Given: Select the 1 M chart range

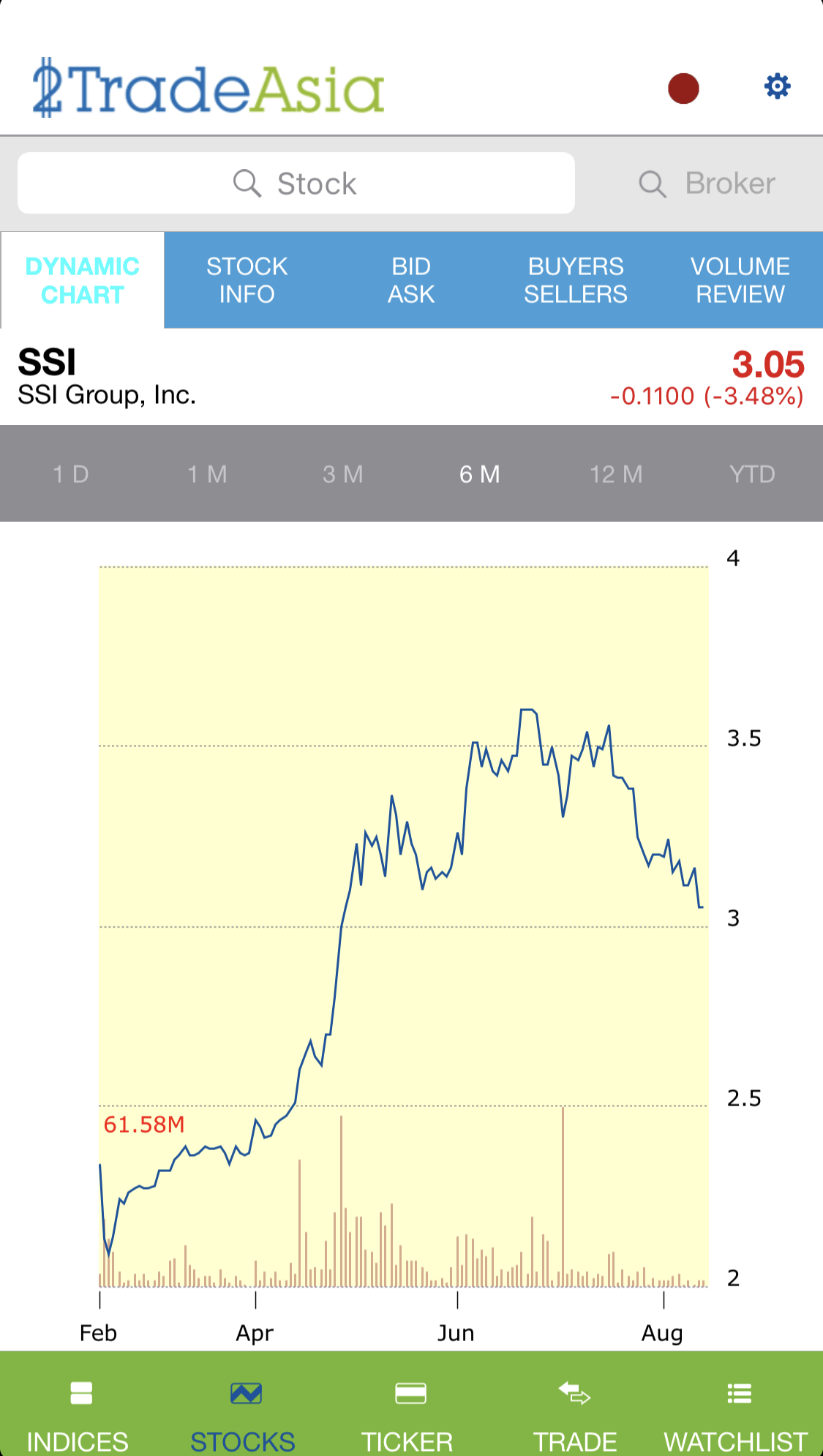Looking at the screenshot, I should (207, 474).
